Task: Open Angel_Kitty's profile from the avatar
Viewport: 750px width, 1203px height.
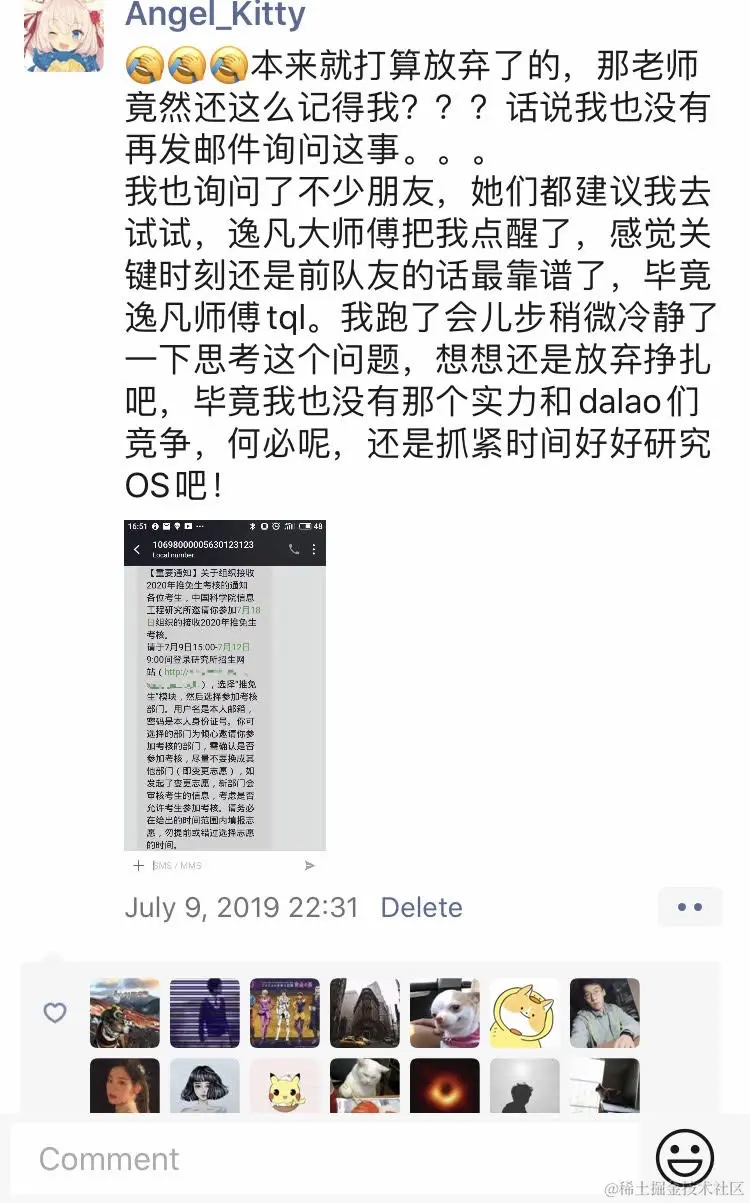Action: (63, 36)
